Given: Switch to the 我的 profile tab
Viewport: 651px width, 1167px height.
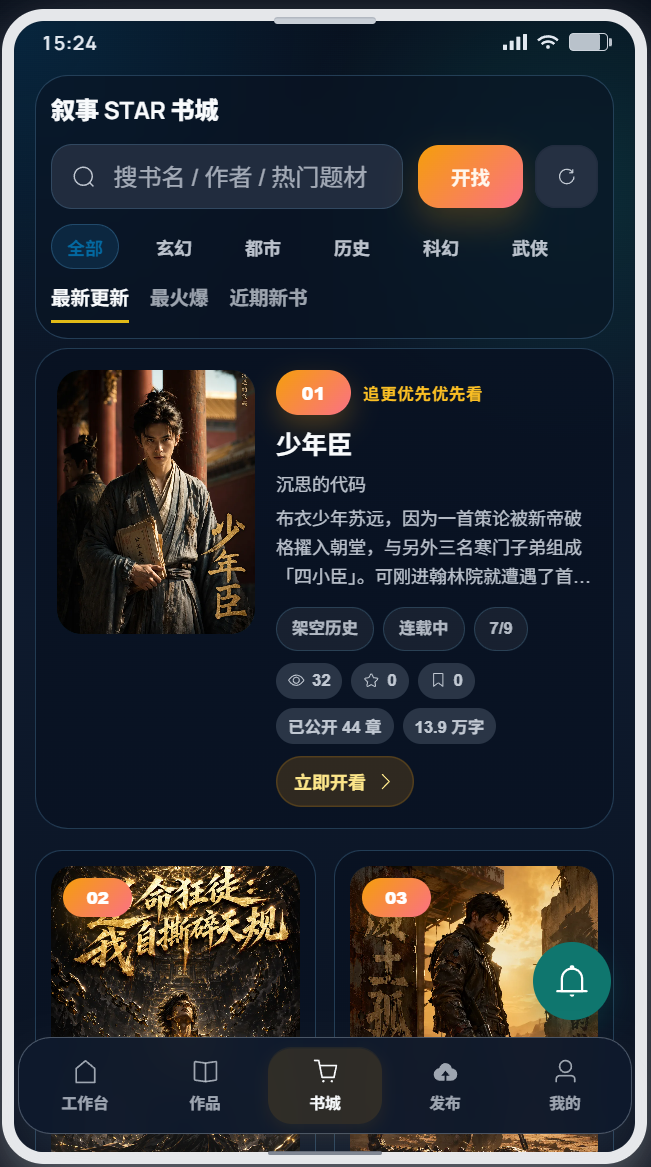Looking at the screenshot, I should [x=565, y=1086].
